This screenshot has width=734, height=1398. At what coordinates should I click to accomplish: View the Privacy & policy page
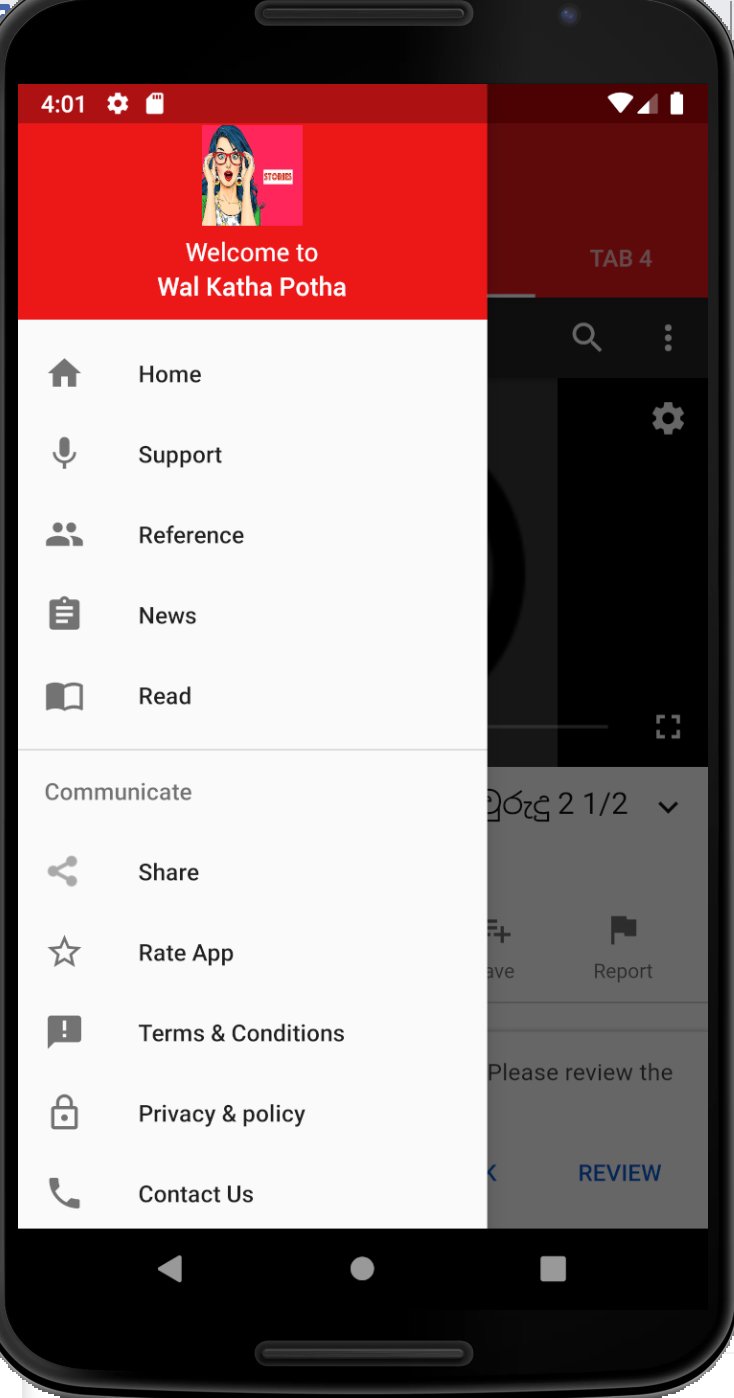pyautogui.click(x=252, y=1114)
